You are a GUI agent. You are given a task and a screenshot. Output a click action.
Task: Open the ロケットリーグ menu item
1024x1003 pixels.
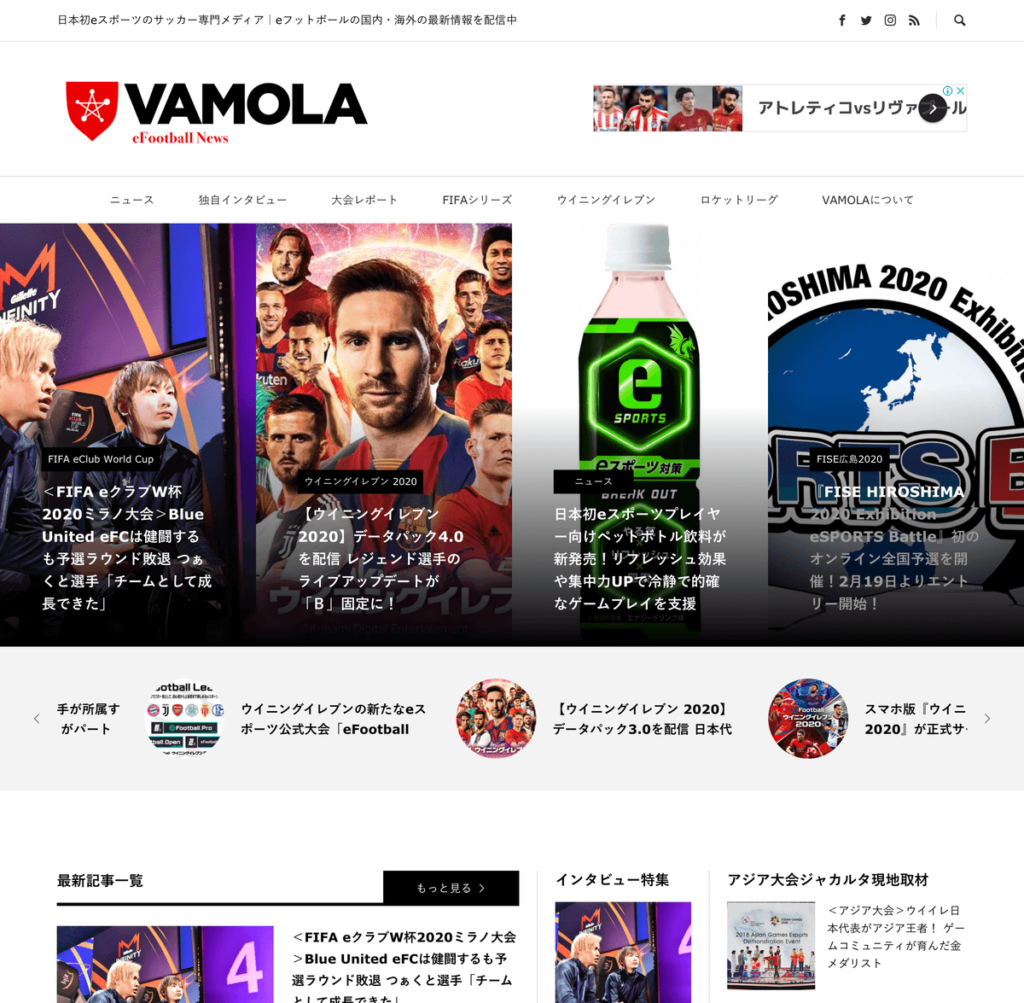point(739,200)
